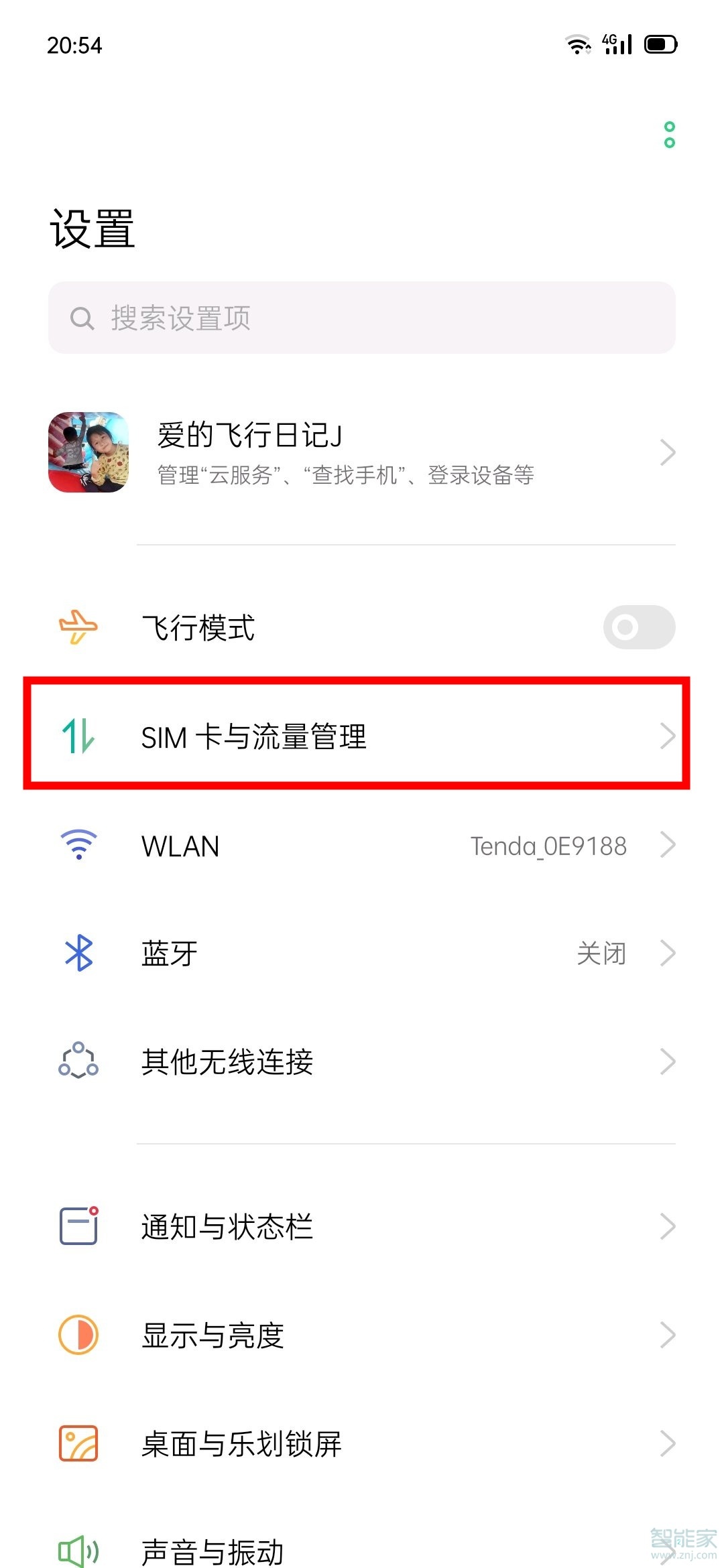Open 蓝牙 Bluetooth settings
Screen dimensions: 724x1568
362,954
